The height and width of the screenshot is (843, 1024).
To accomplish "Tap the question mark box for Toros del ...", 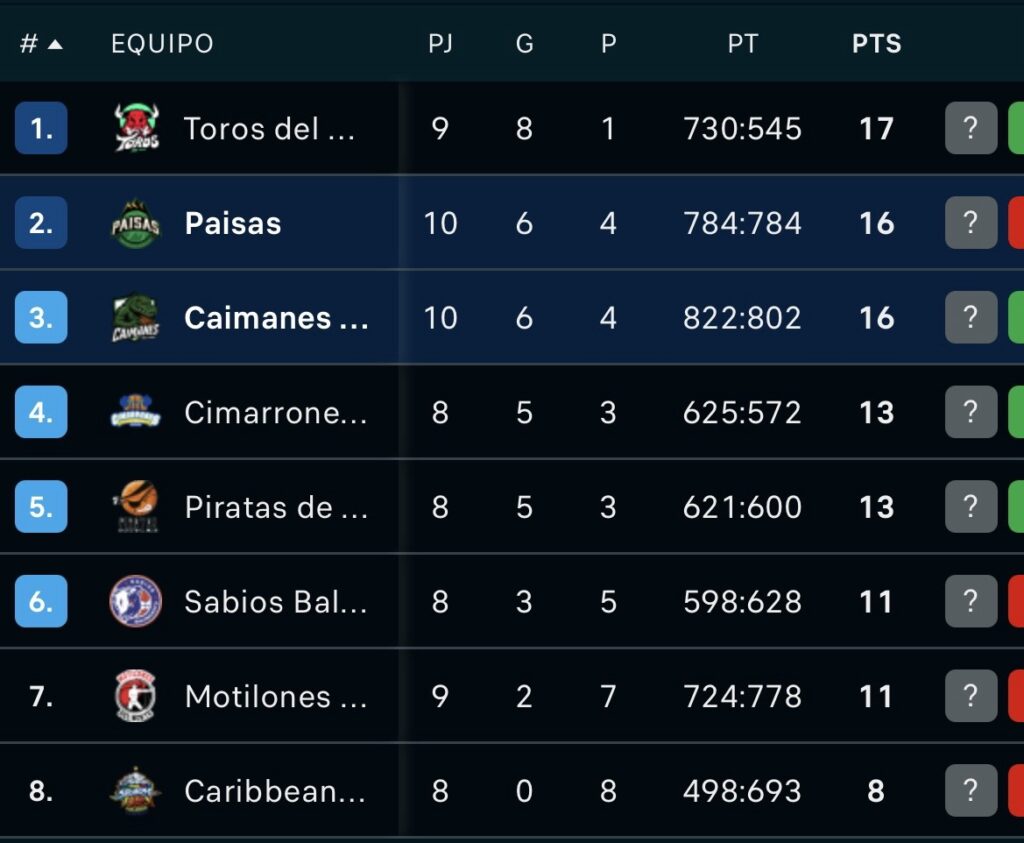I will click(x=971, y=128).
